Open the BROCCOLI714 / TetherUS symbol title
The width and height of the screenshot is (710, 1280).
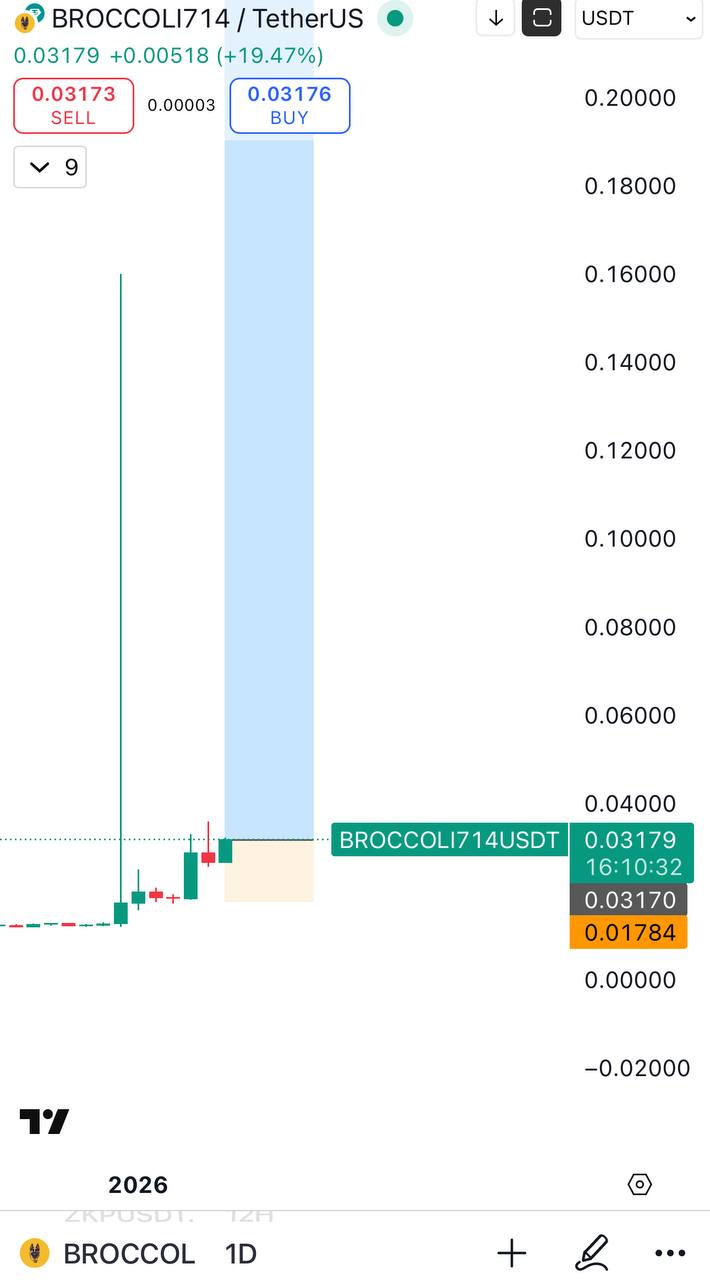[x=207, y=18]
